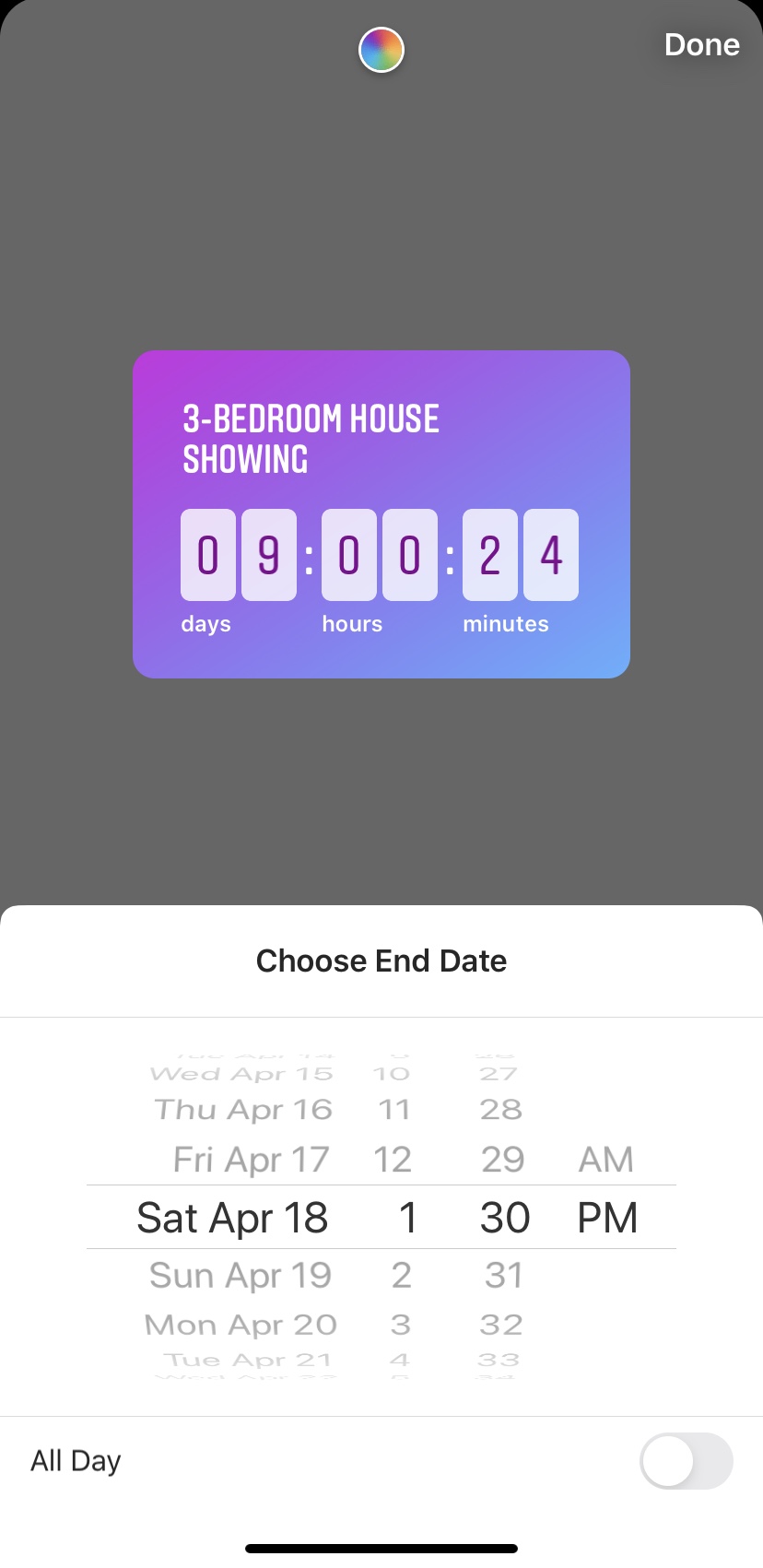Select Mon Apr 20 in date picker
Screen dimensions: 763x1568
tap(241, 1325)
